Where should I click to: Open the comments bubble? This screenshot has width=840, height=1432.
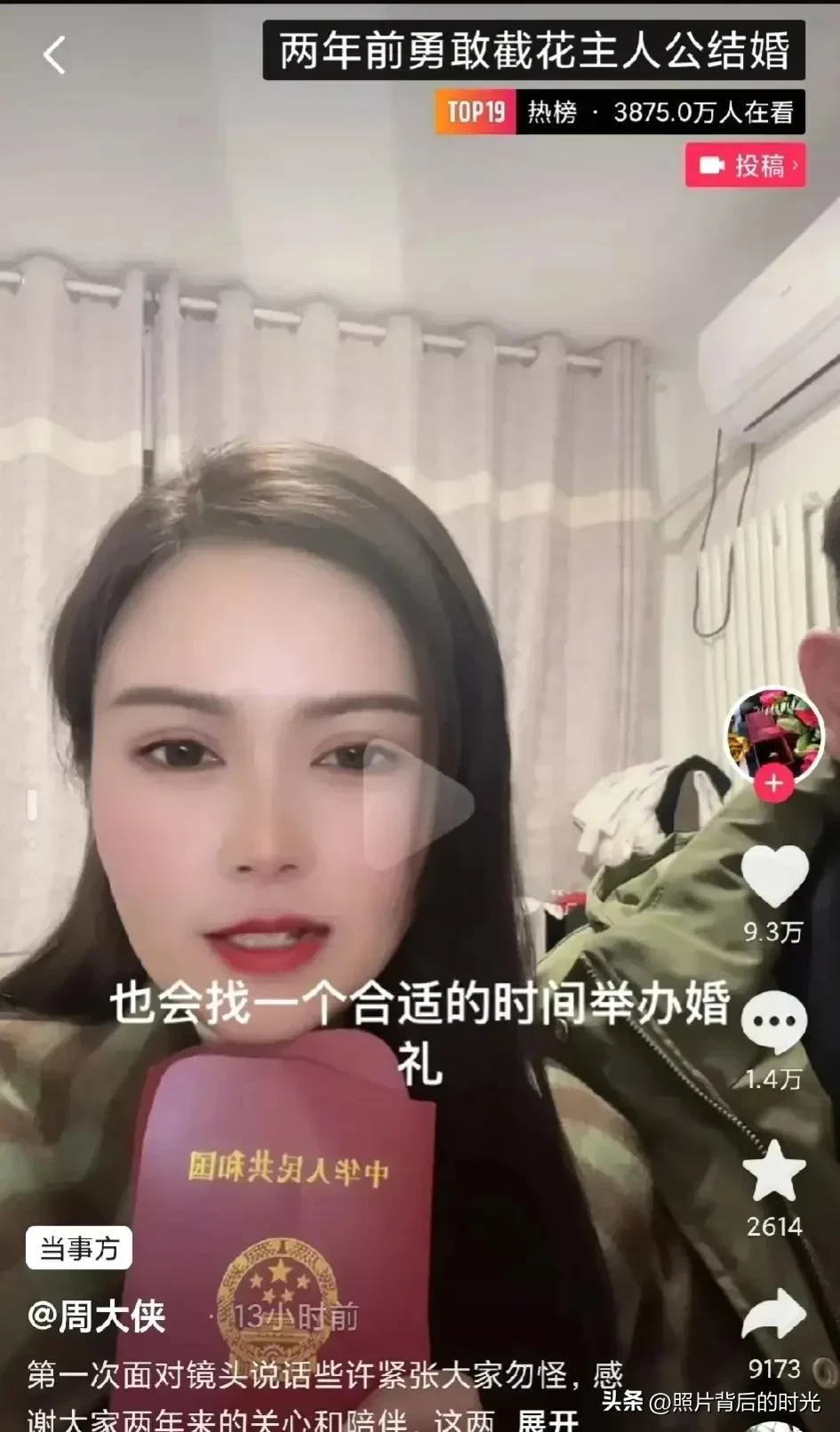click(x=774, y=1023)
